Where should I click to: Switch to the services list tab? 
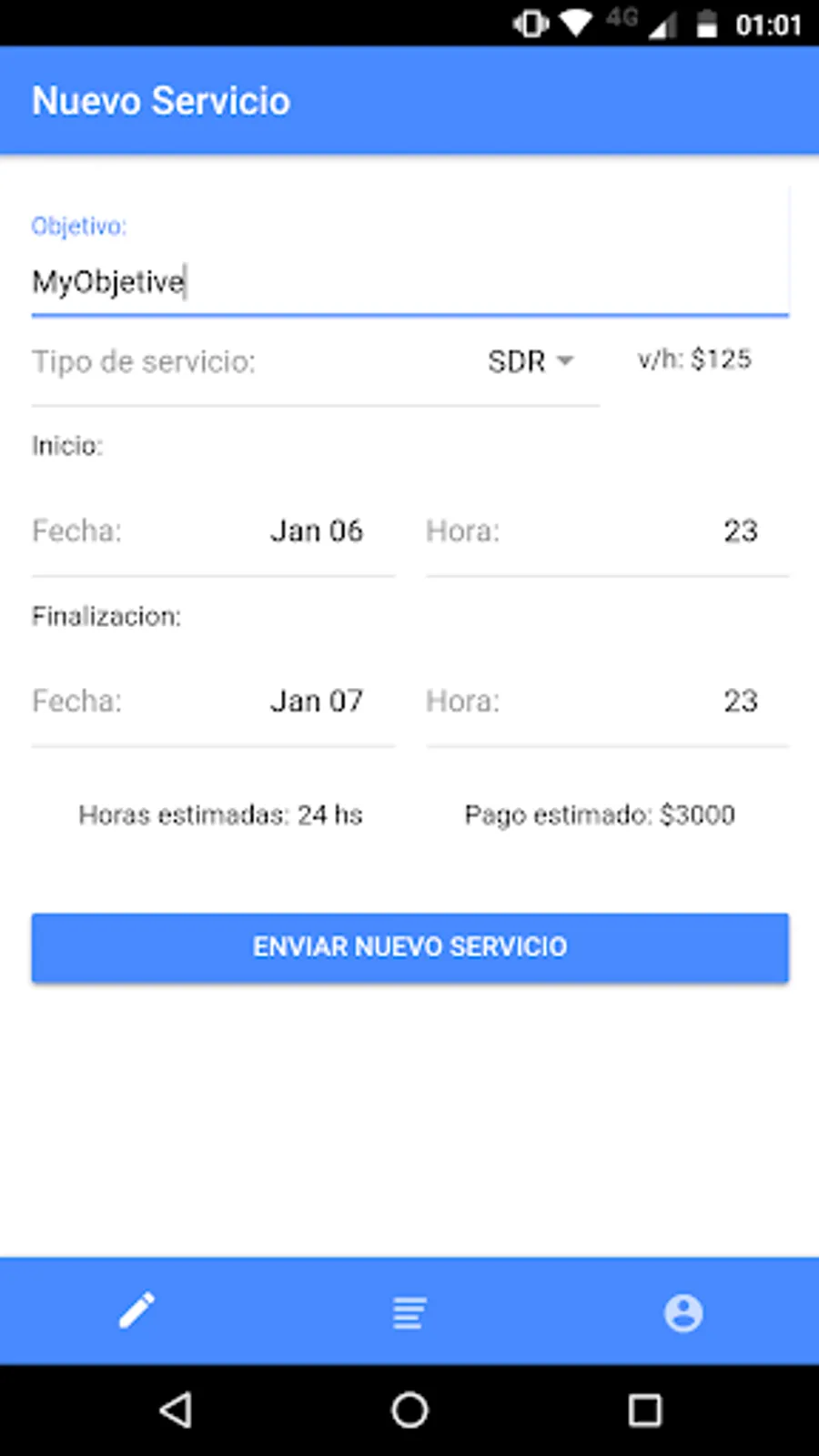(x=409, y=1312)
